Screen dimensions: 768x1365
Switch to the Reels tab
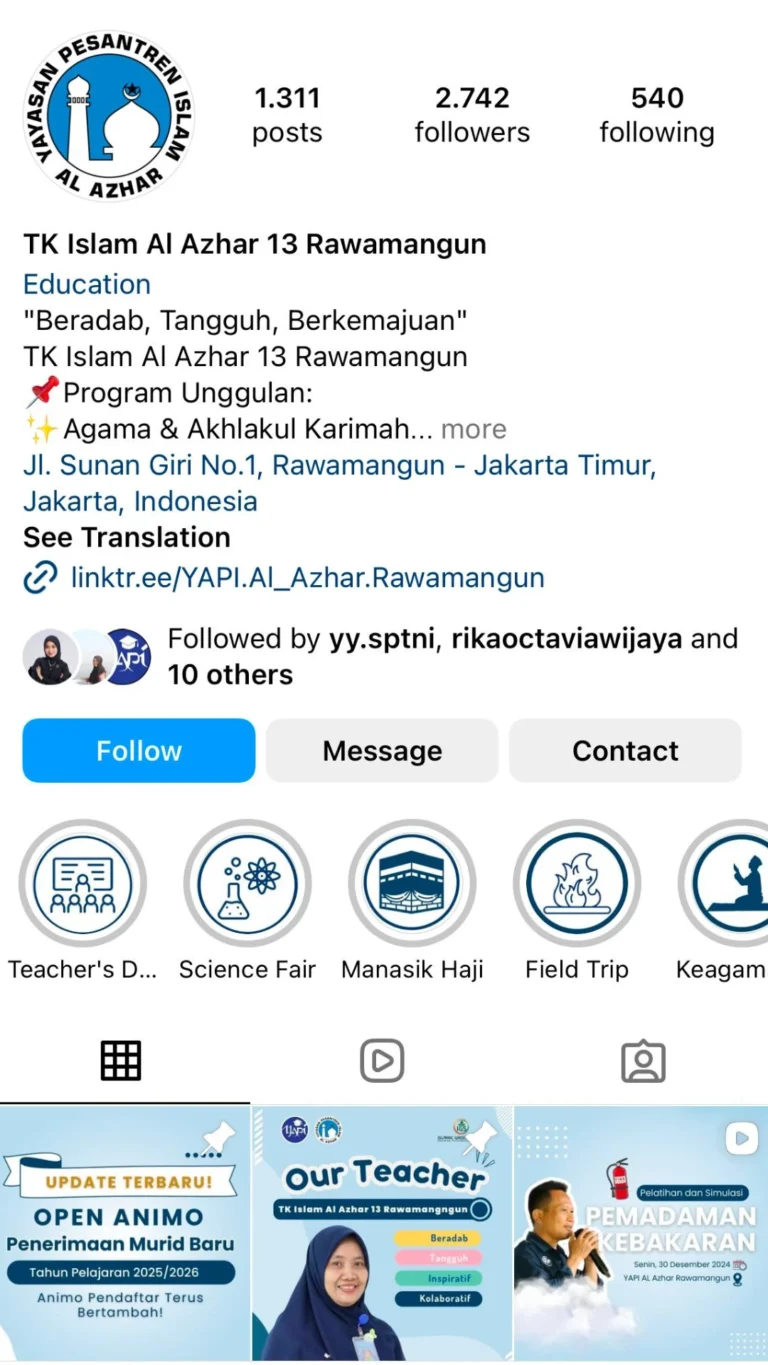point(382,1061)
